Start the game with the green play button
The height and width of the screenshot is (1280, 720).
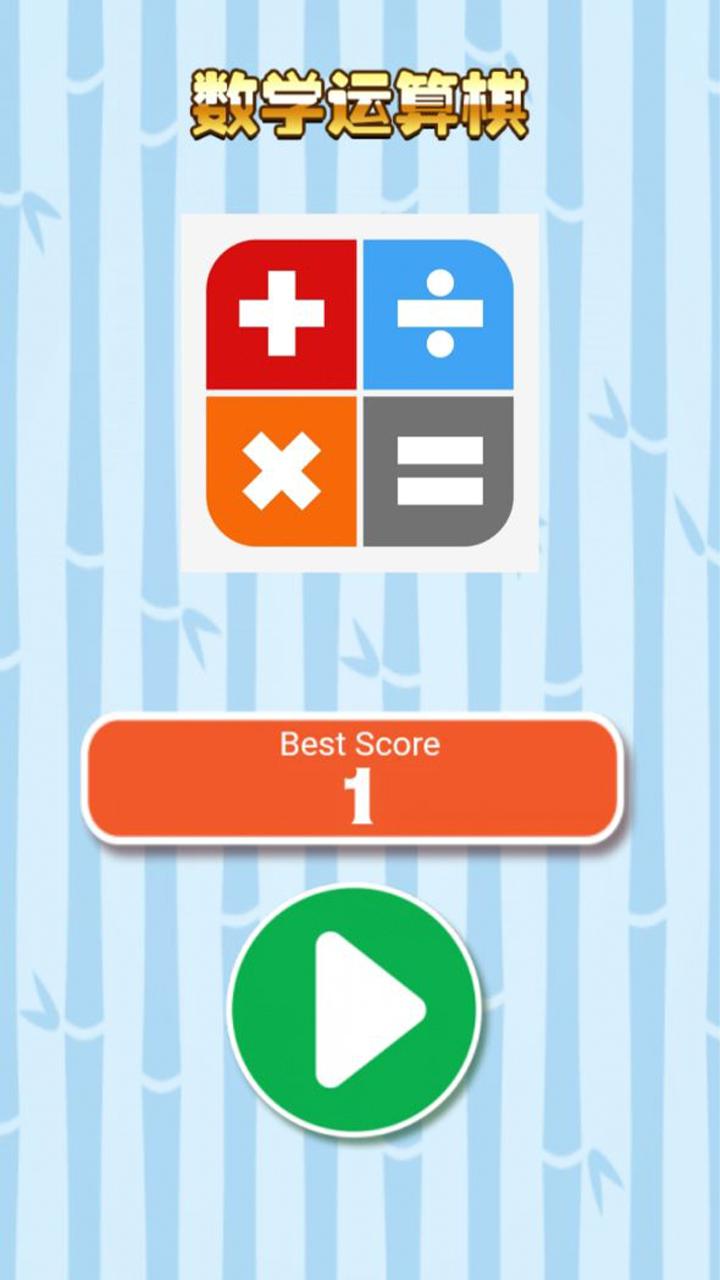(355, 1010)
